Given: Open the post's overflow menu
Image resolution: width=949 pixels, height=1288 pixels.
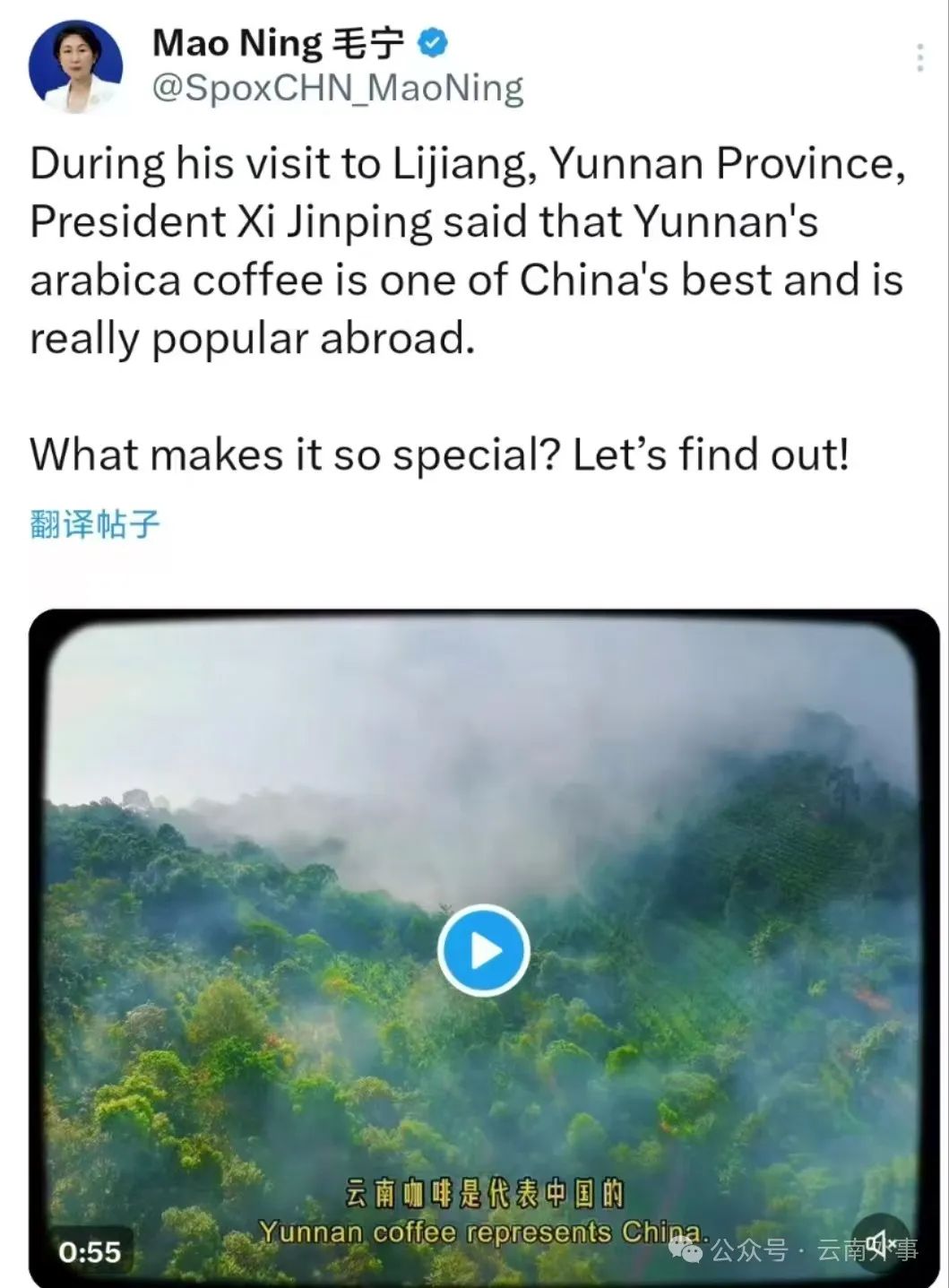Looking at the screenshot, I should tap(919, 57).
